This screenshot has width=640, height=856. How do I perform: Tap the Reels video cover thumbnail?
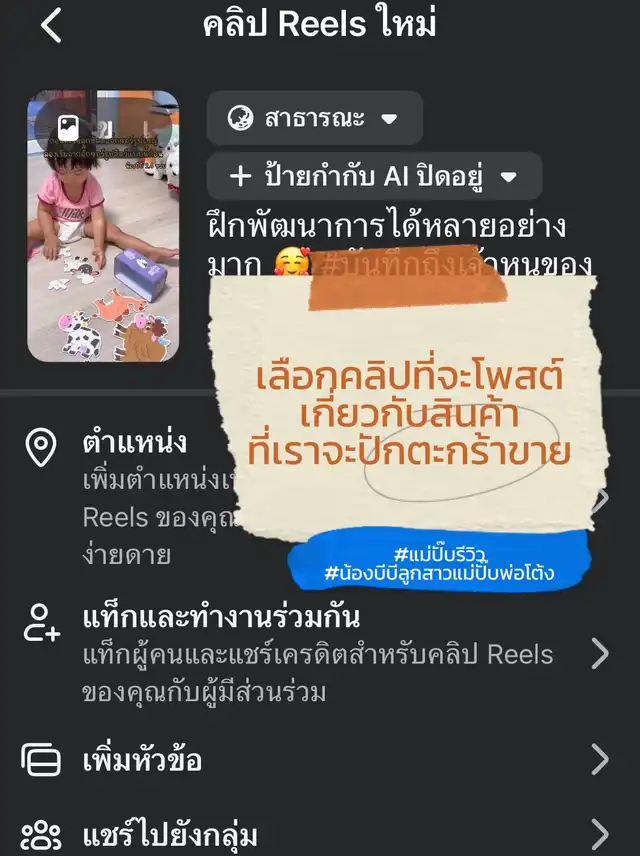tap(103, 226)
